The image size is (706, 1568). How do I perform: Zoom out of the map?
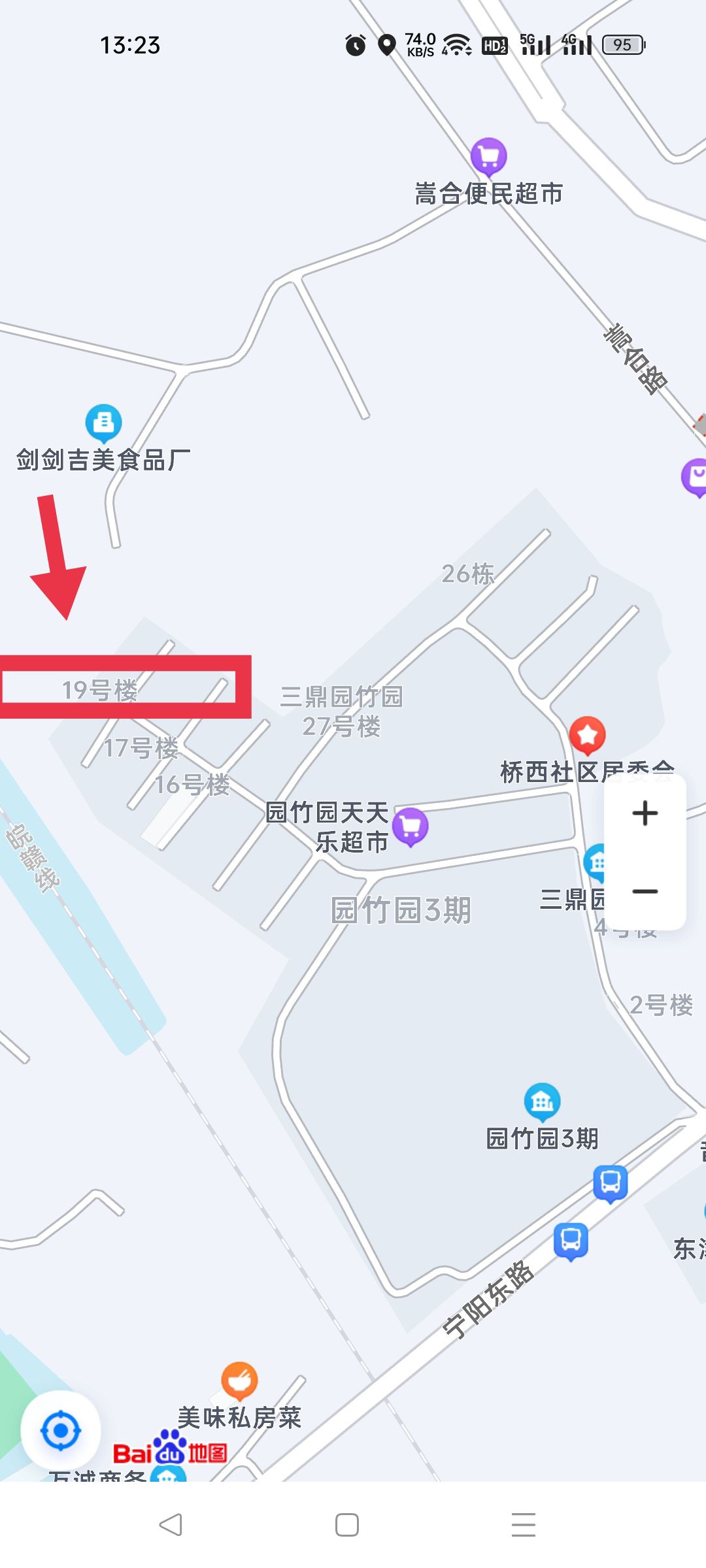[x=645, y=892]
